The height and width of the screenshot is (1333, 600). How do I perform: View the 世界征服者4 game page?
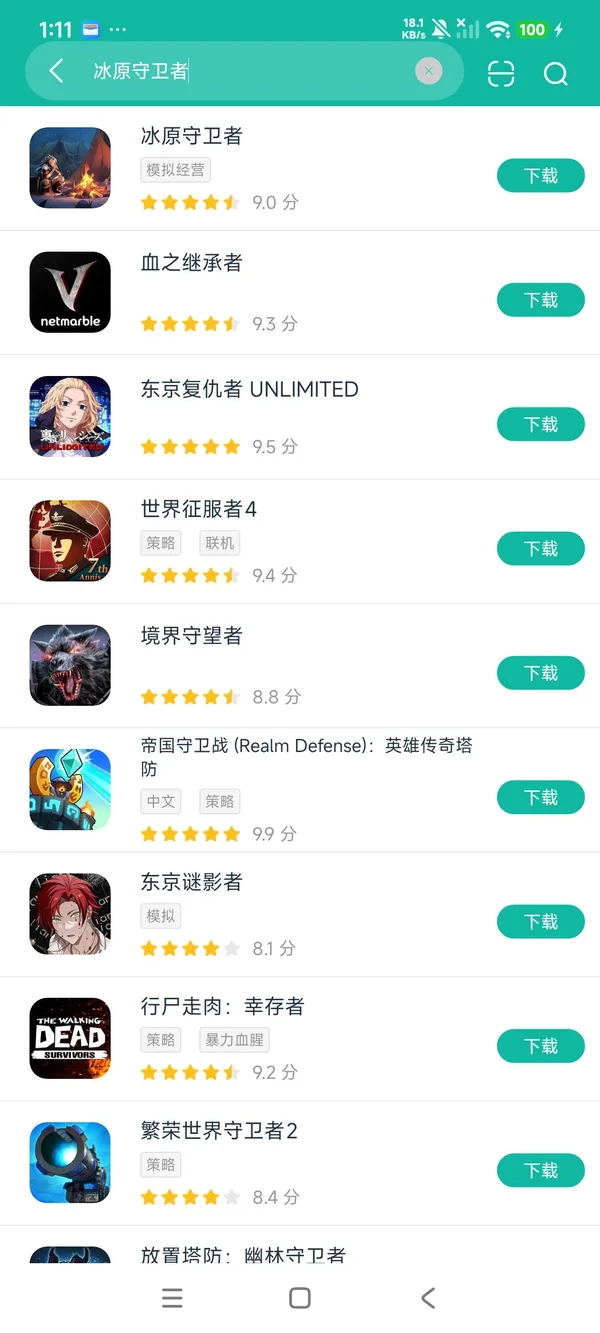[198, 510]
